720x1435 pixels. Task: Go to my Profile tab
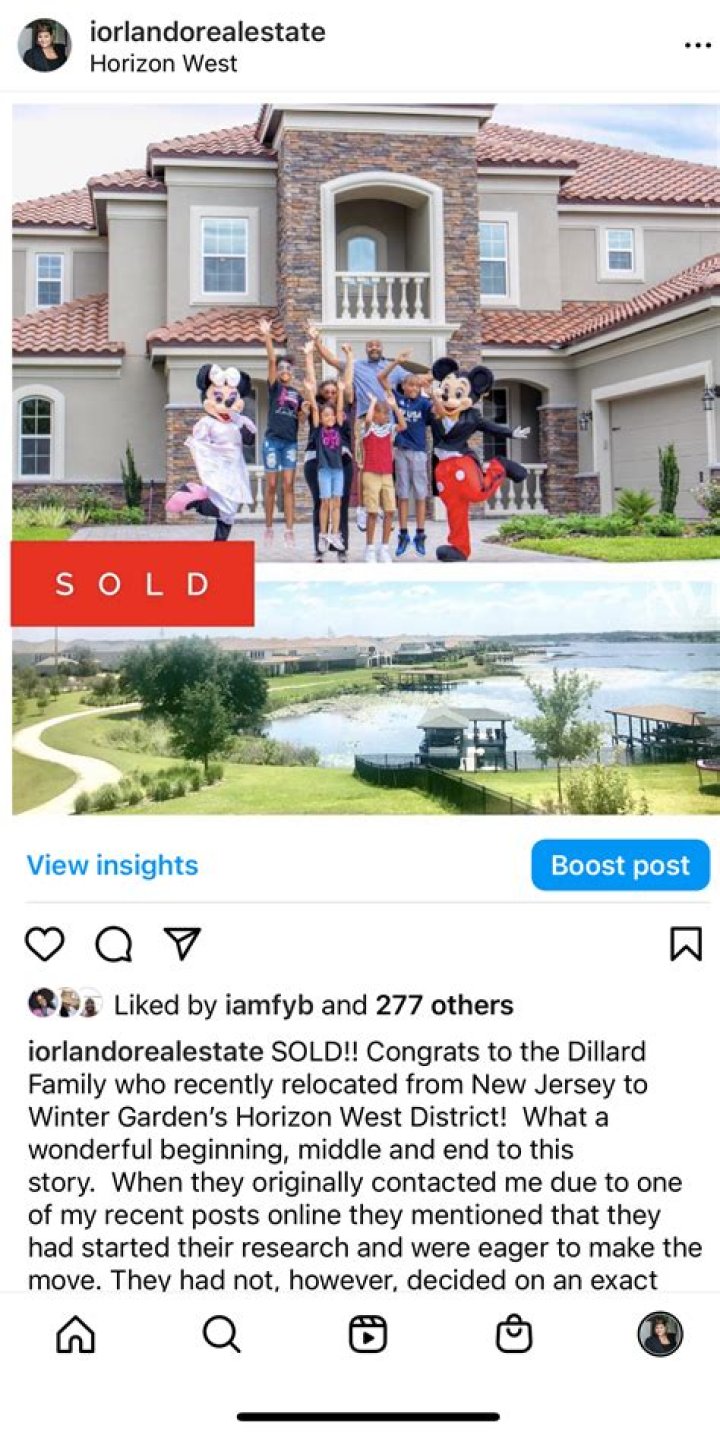coord(660,1334)
